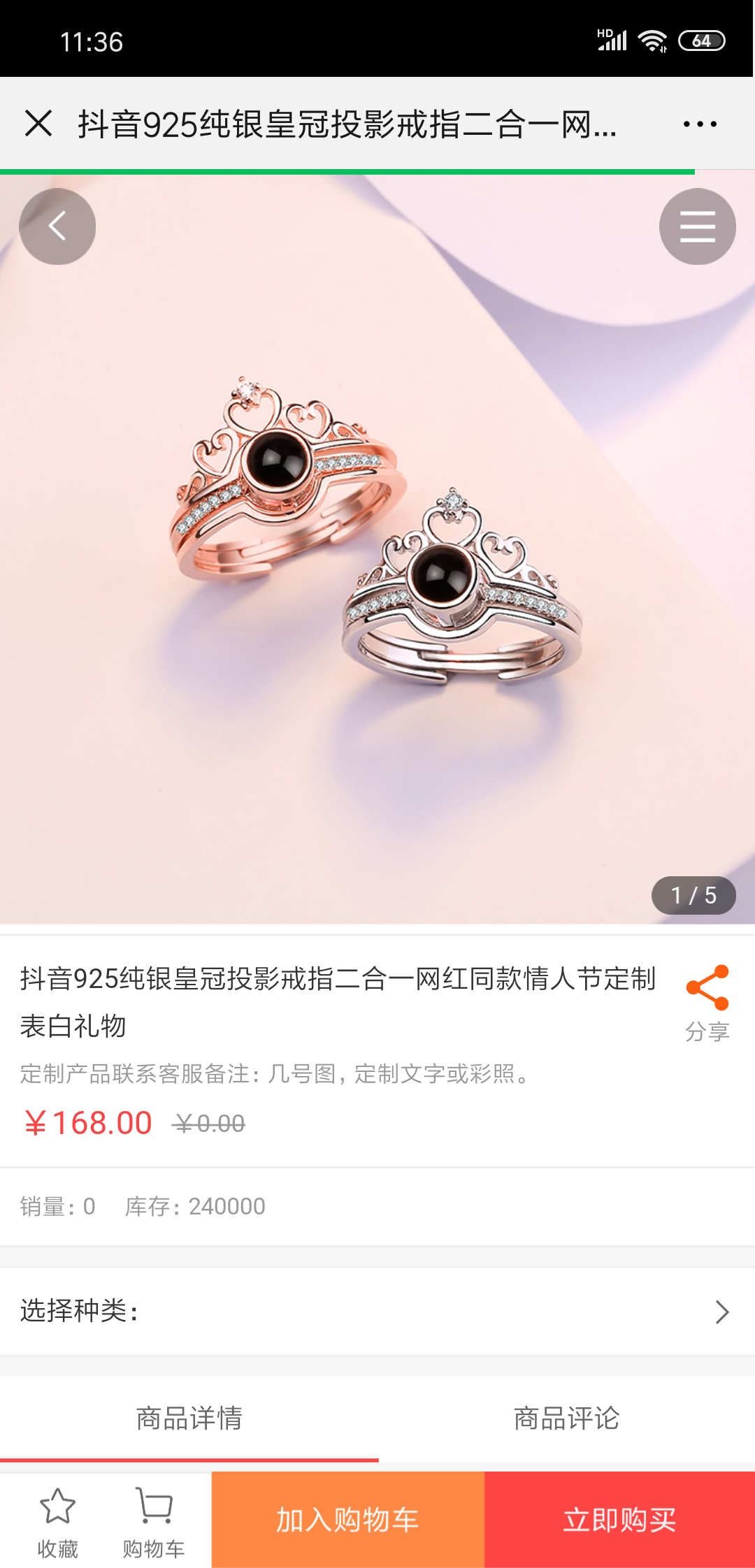Open the 购物车 shopping cart
Image resolution: width=755 pixels, height=1568 pixels.
click(x=154, y=1522)
